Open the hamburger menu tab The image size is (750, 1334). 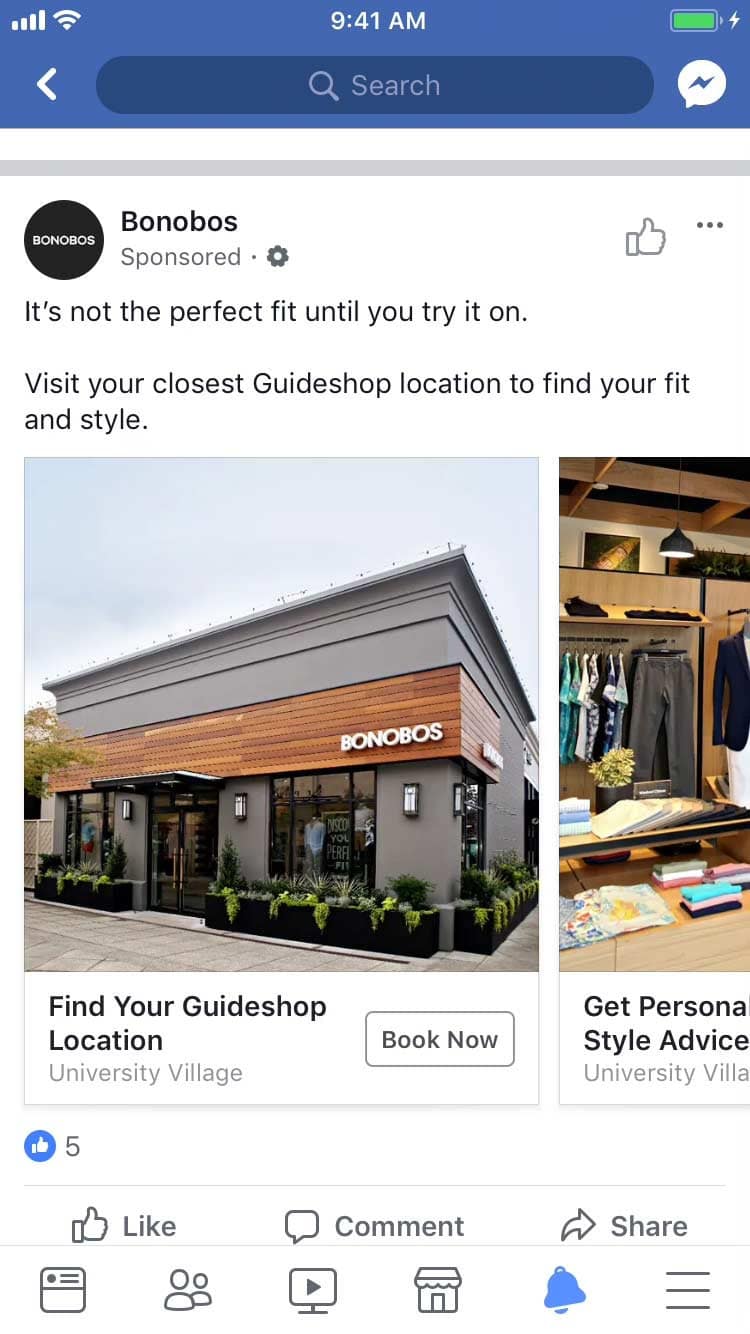pyautogui.click(x=688, y=1290)
